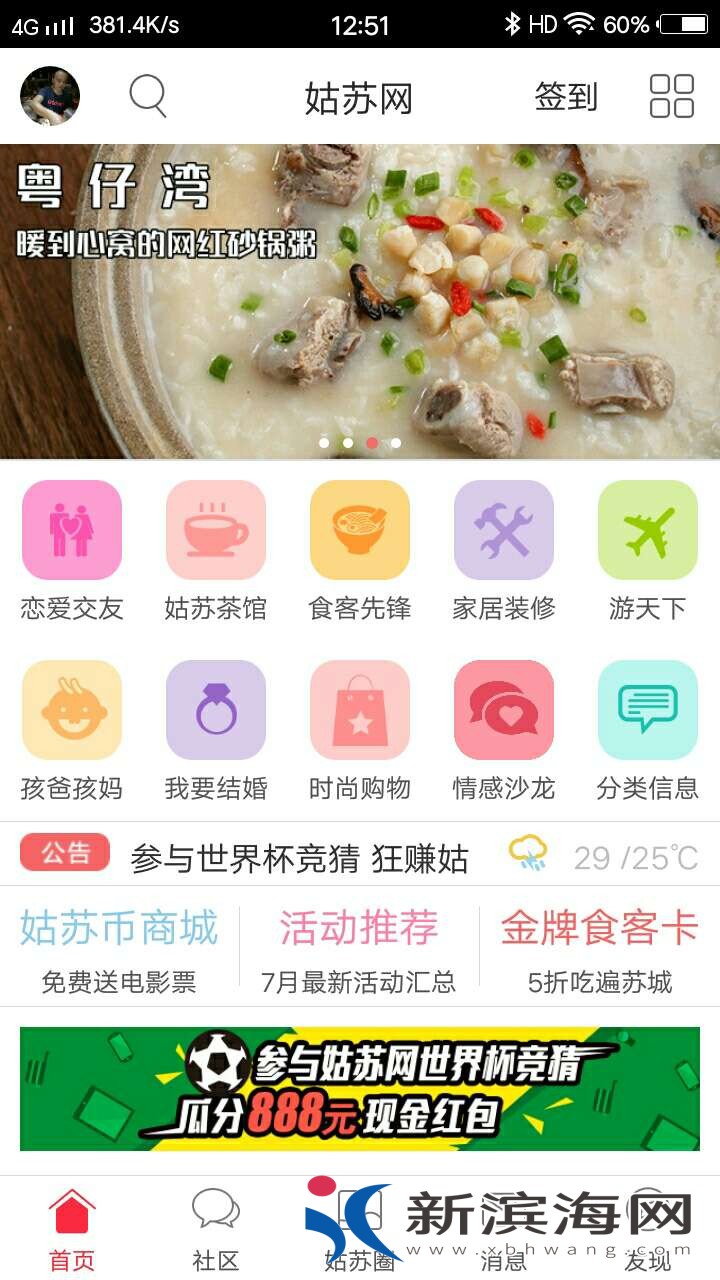Open 游天下 travel category
The image size is (720, 1280).
648,550
